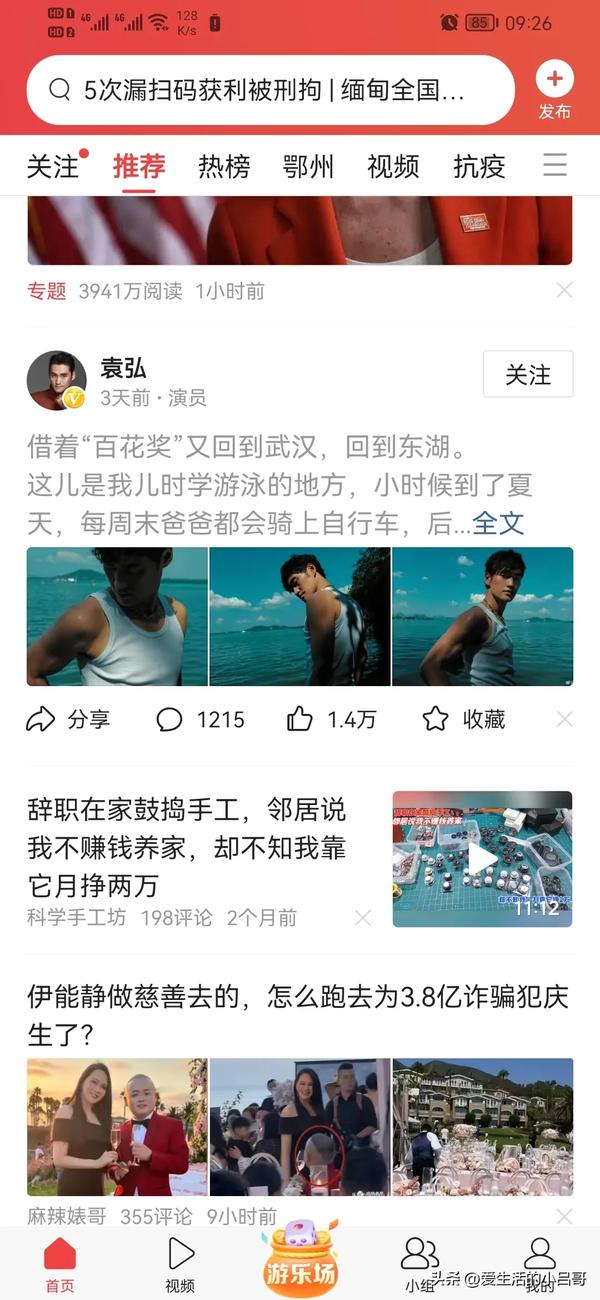Play the 科学手工坊 handicraft video
The height and width of the screenshot is (1300, 600).
(x=482, y=858)
